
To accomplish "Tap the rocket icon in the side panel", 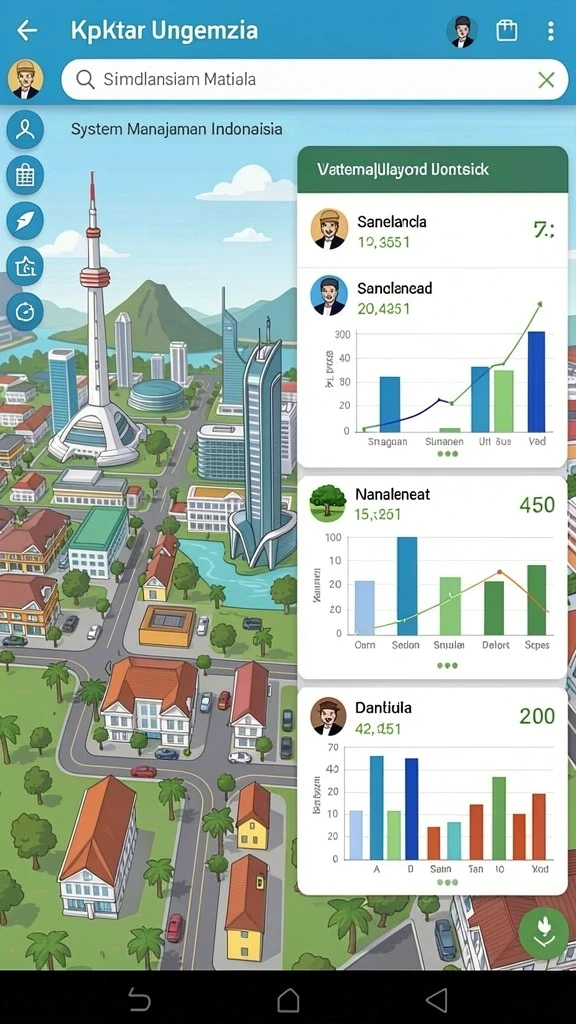I will [x=25, y=221].
